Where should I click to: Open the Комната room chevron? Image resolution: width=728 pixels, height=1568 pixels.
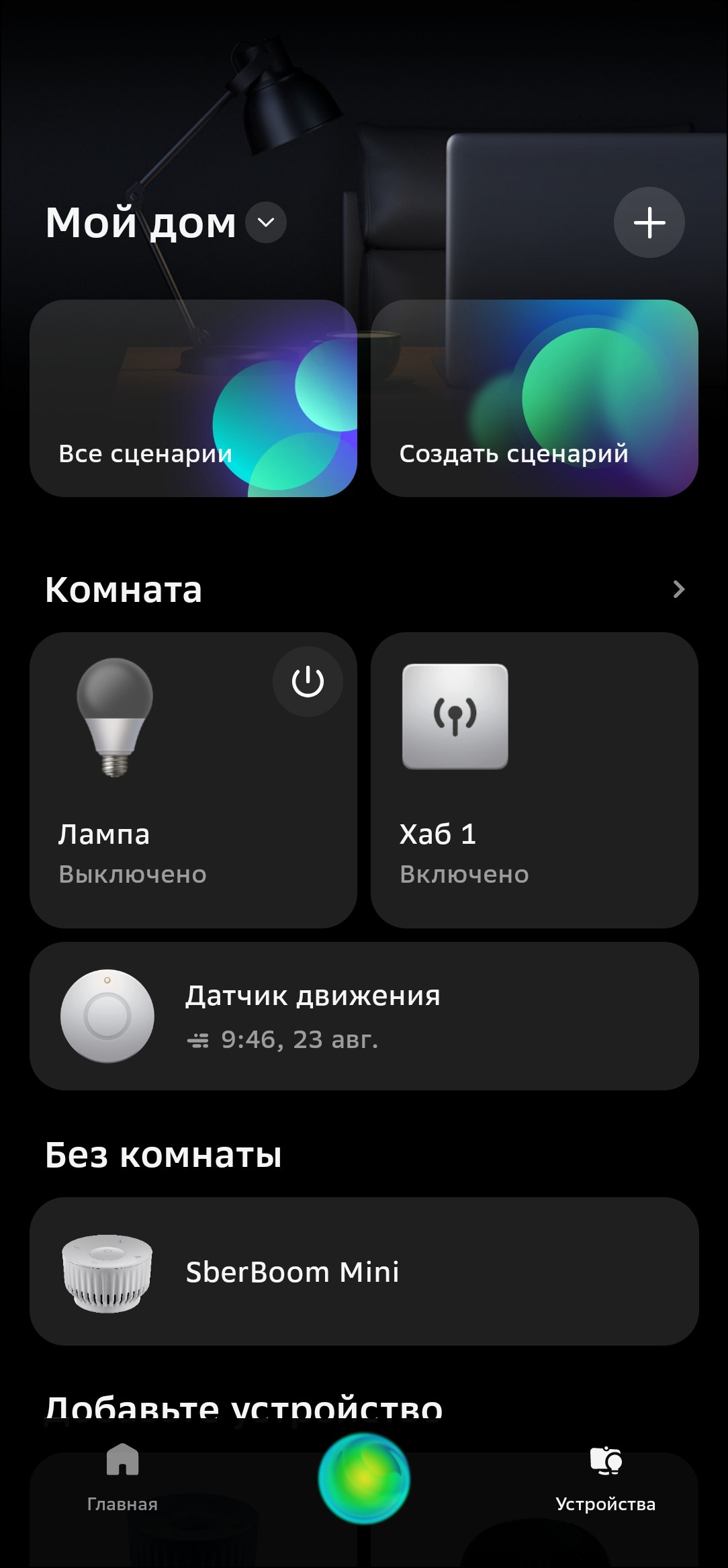point(678,590)
